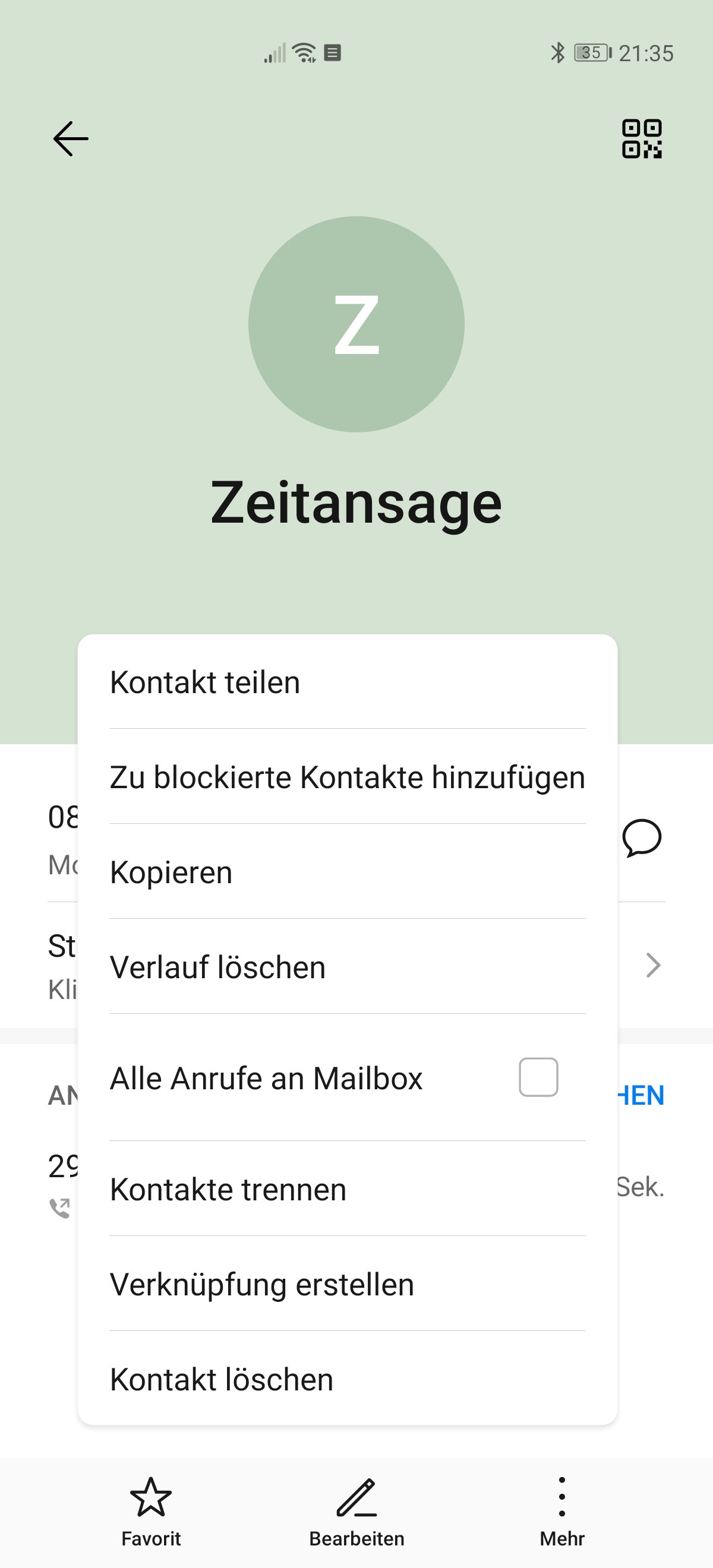
Task: Check the Alle Anrufe an Mailbox checkbox
Action: pyautogui.click(x=538, y=1077)
